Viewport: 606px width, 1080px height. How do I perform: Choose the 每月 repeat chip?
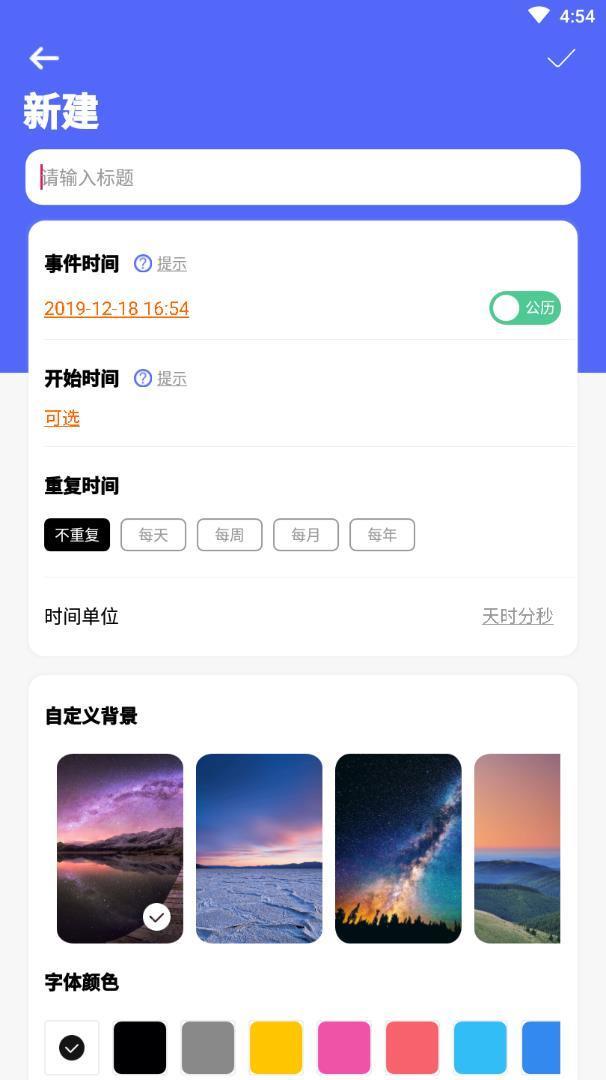[x=306, y=535]
